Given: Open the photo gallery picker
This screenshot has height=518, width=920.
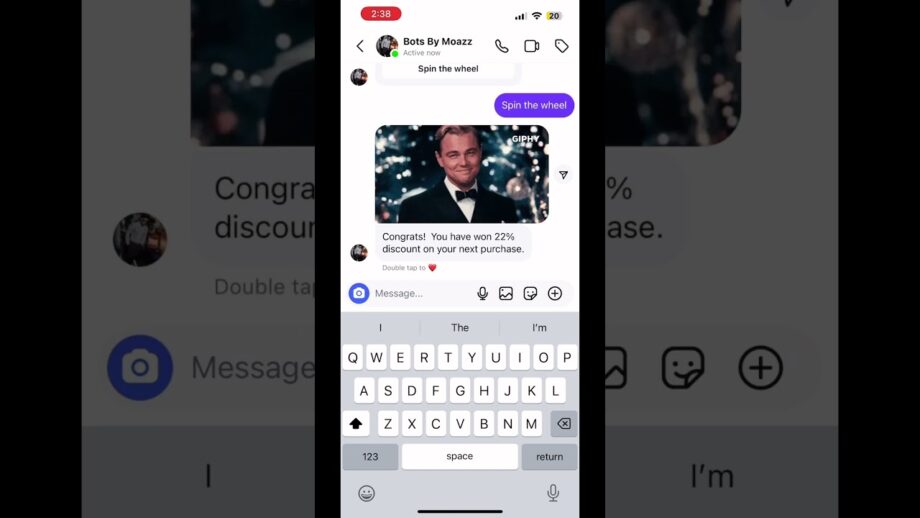Looking at the screenshot, I should [x=506, y=293].
